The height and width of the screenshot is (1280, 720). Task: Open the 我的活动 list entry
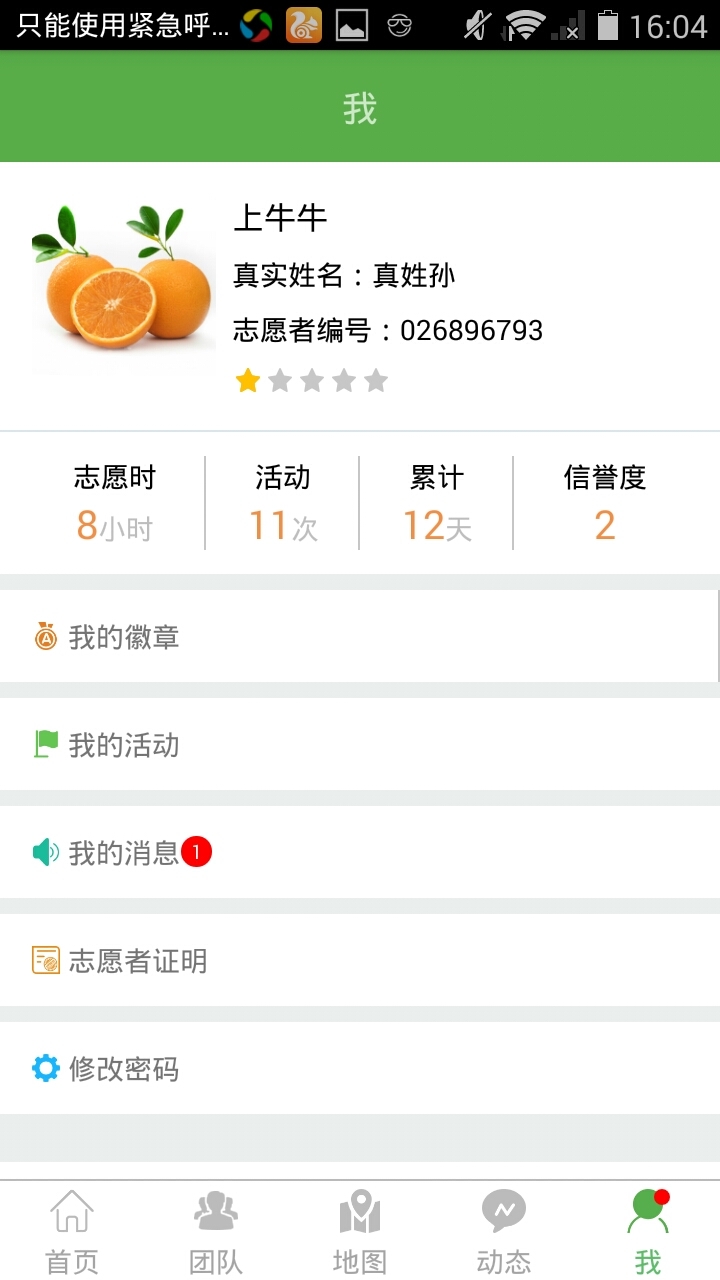click(360, 744)
